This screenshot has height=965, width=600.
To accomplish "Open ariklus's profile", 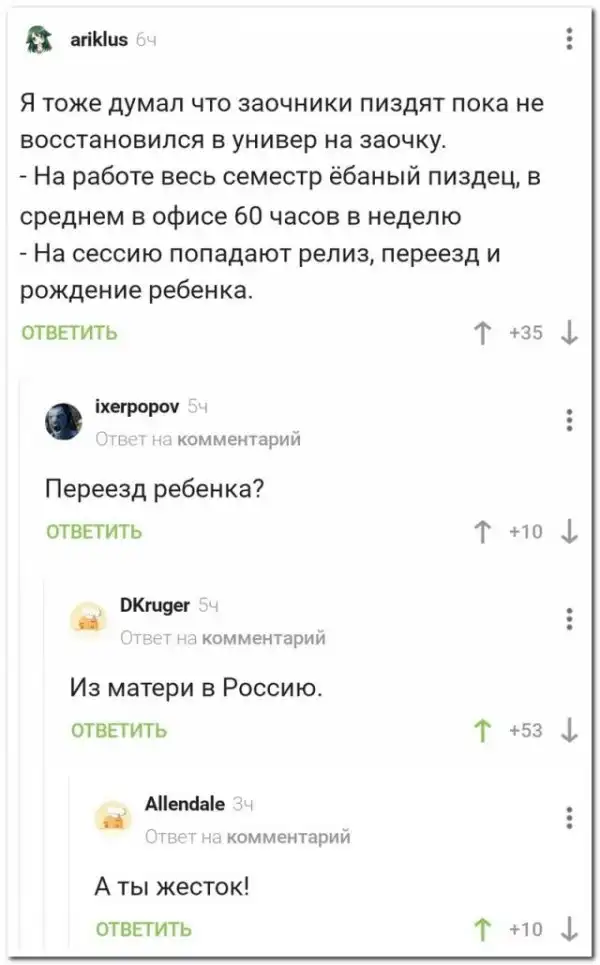I will [99, 39].
